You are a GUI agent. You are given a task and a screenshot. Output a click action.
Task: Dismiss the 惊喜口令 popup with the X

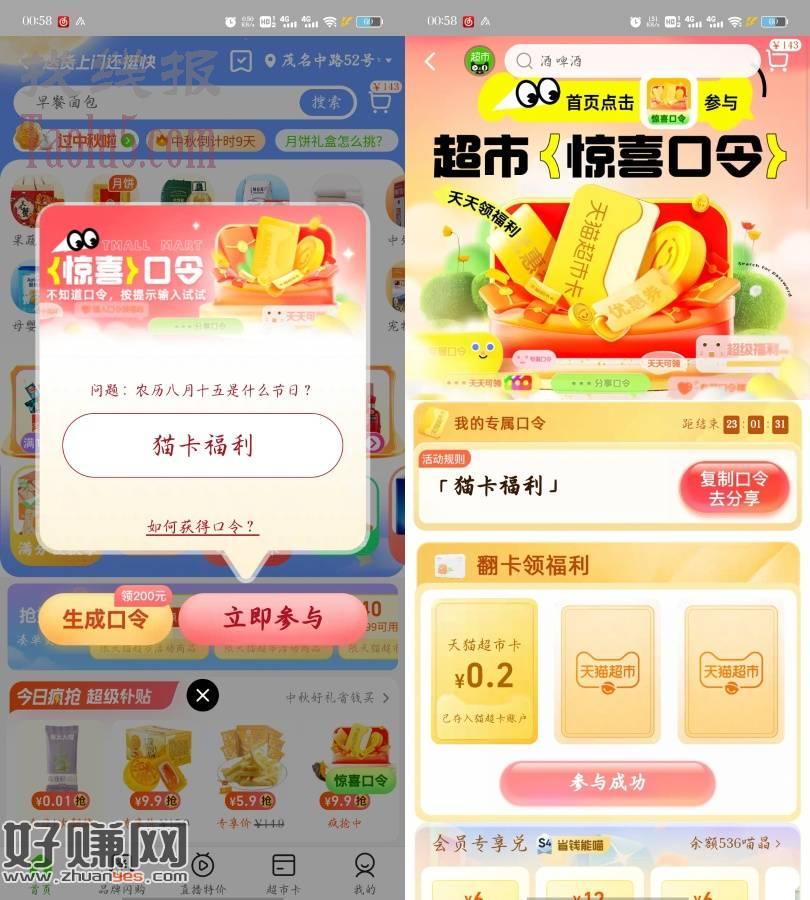[x=202, y=694]
